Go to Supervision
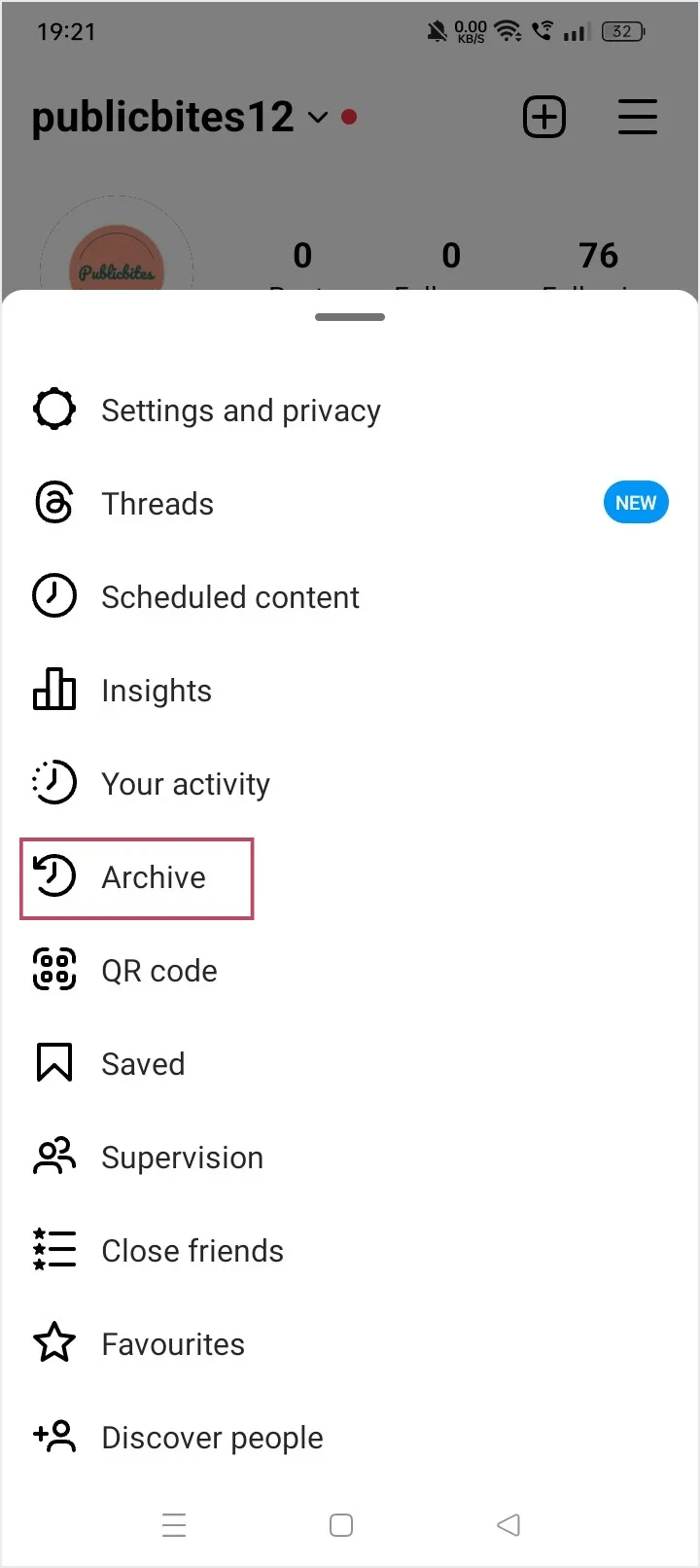 182,1158
